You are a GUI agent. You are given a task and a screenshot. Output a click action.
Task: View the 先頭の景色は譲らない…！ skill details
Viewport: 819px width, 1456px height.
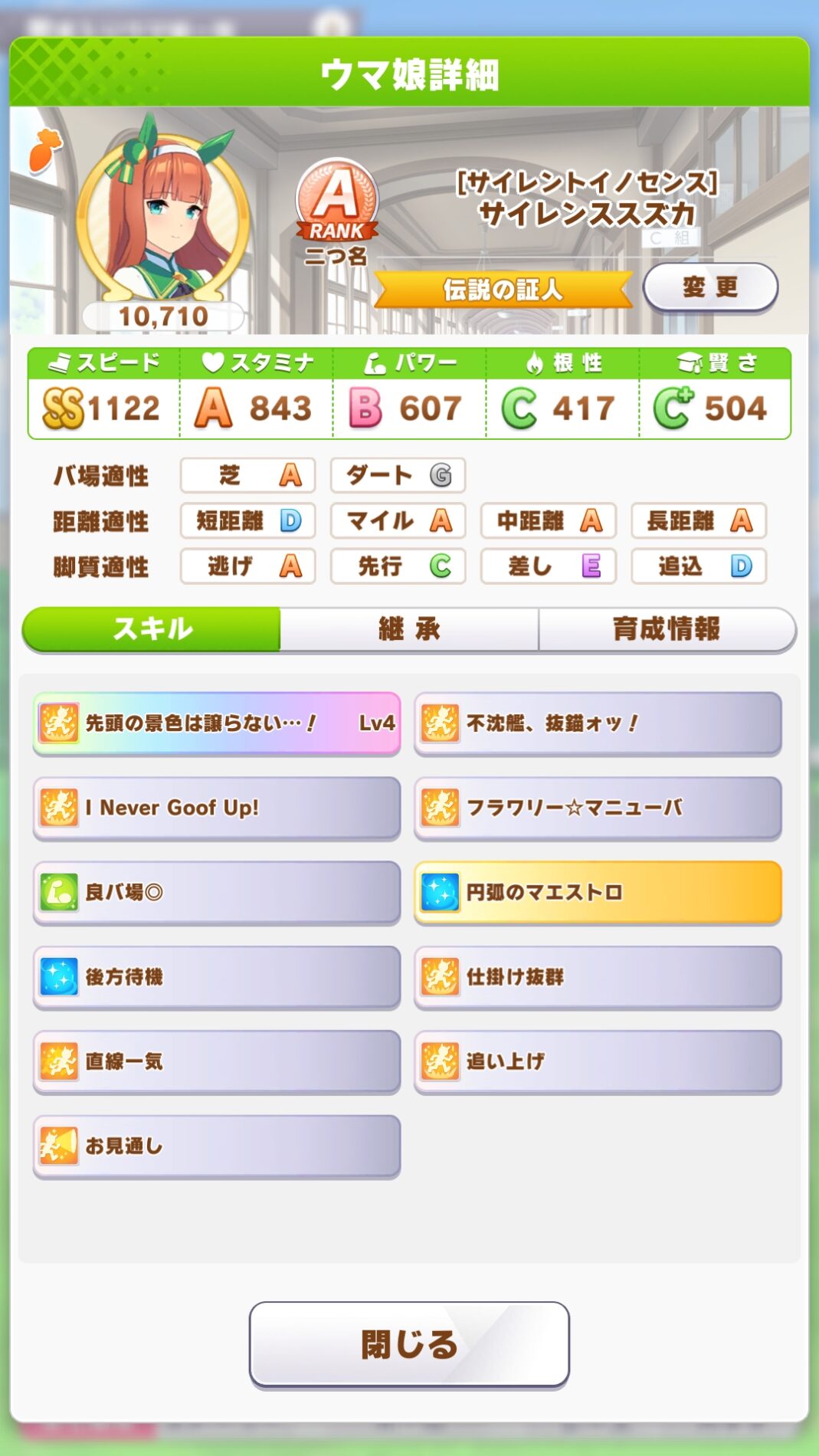[x=217, y=723]
